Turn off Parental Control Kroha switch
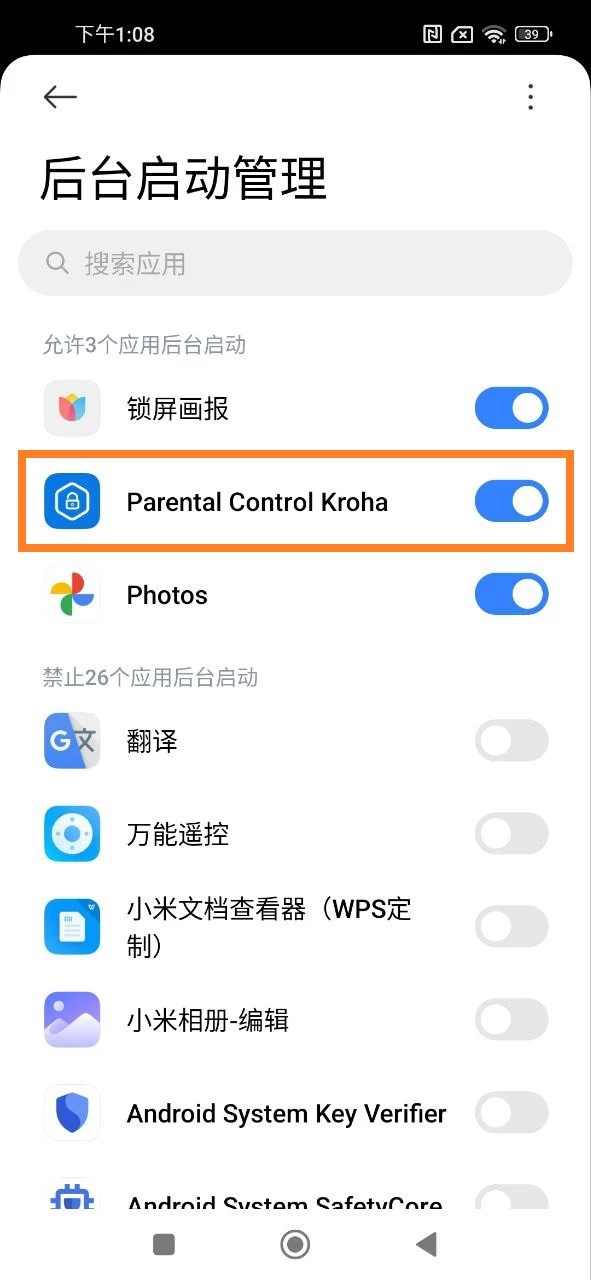591x1280 pixels. click(511, 501)
